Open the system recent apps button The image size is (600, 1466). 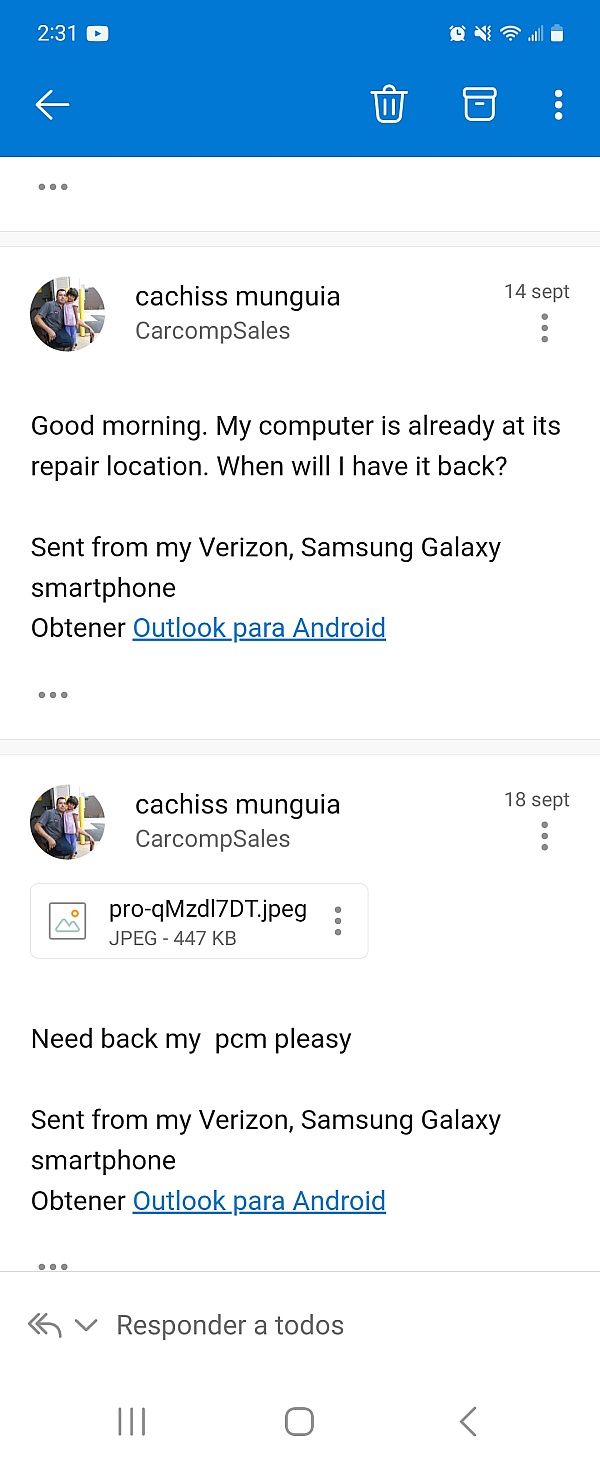pos(131,1421)
